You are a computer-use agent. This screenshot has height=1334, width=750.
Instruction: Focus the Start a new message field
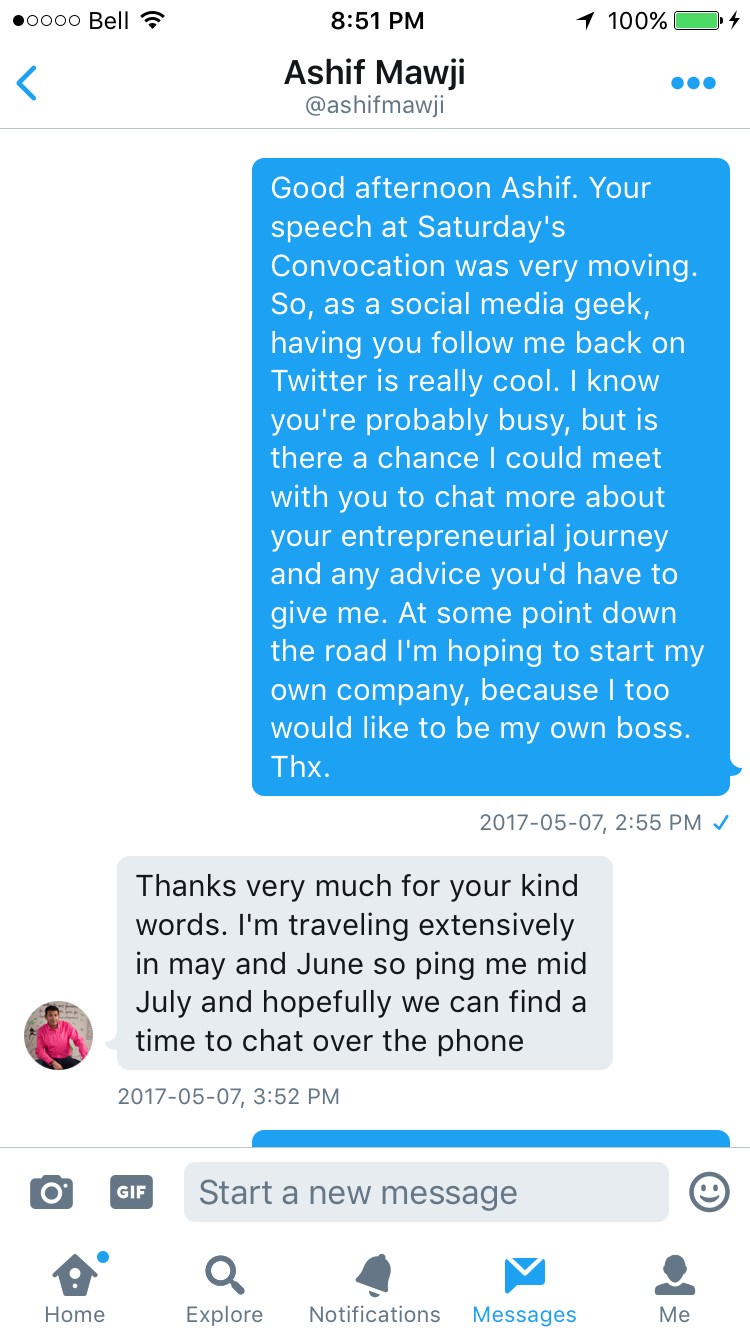point(426,1192)
